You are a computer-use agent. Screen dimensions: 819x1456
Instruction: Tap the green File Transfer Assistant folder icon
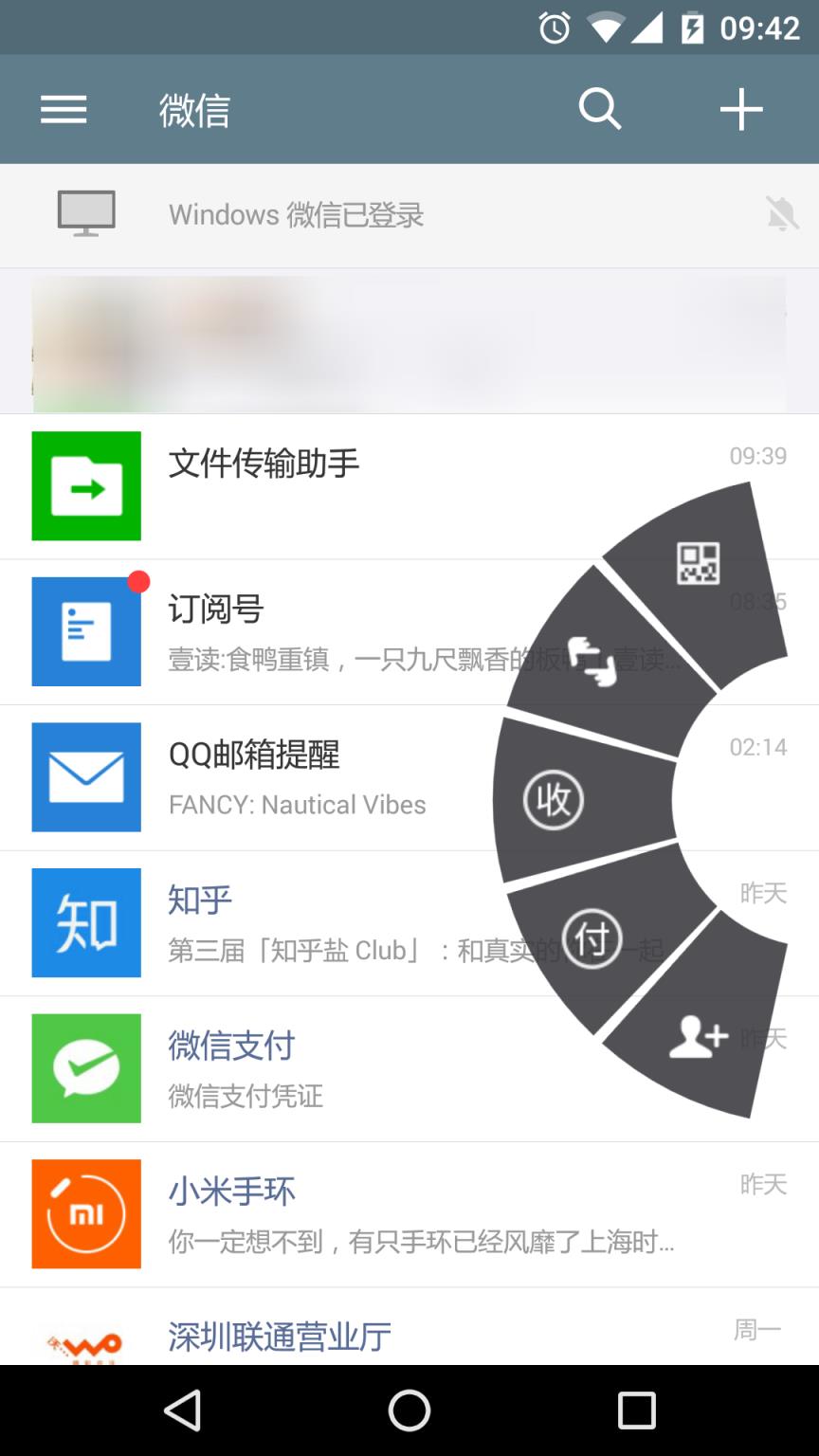point(86,485)
